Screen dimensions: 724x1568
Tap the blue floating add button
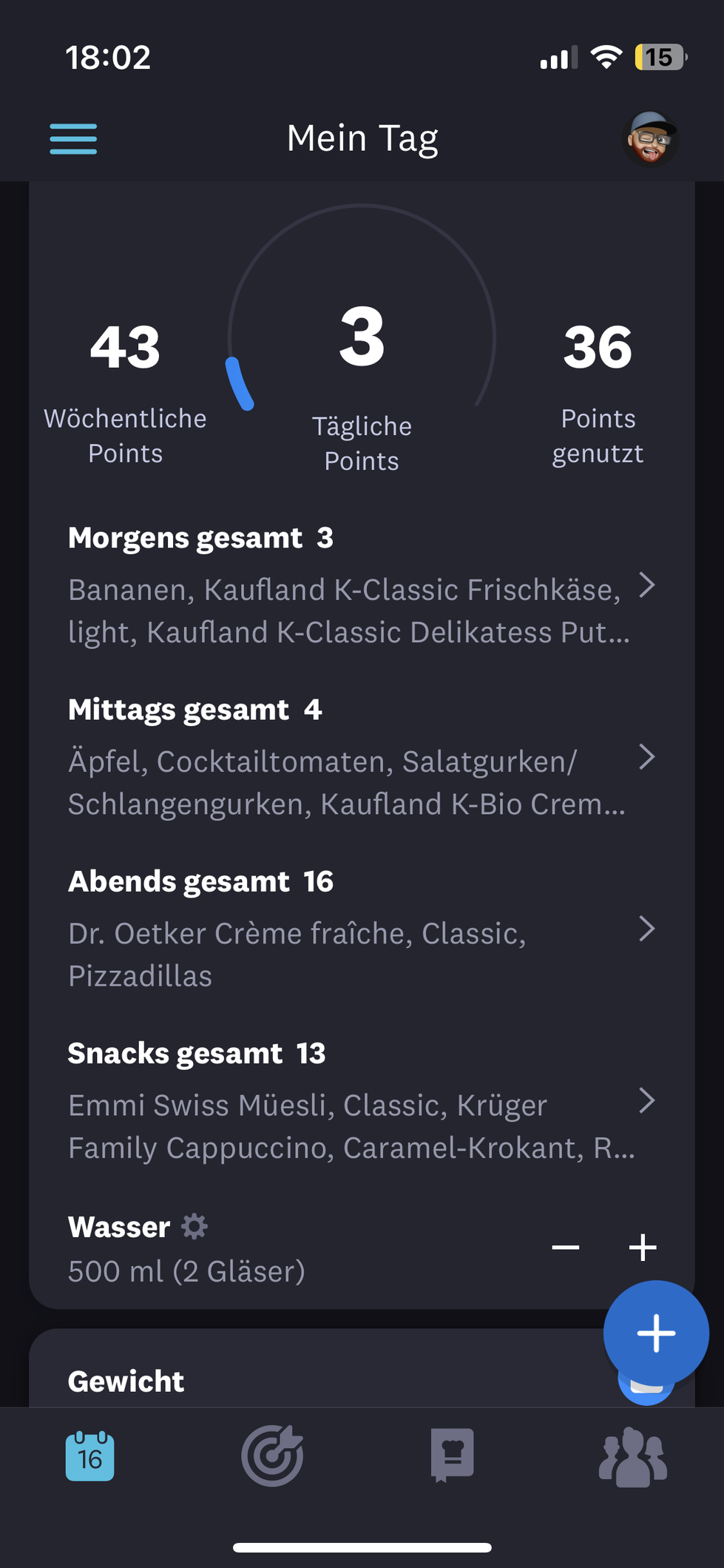[656, 1333]
